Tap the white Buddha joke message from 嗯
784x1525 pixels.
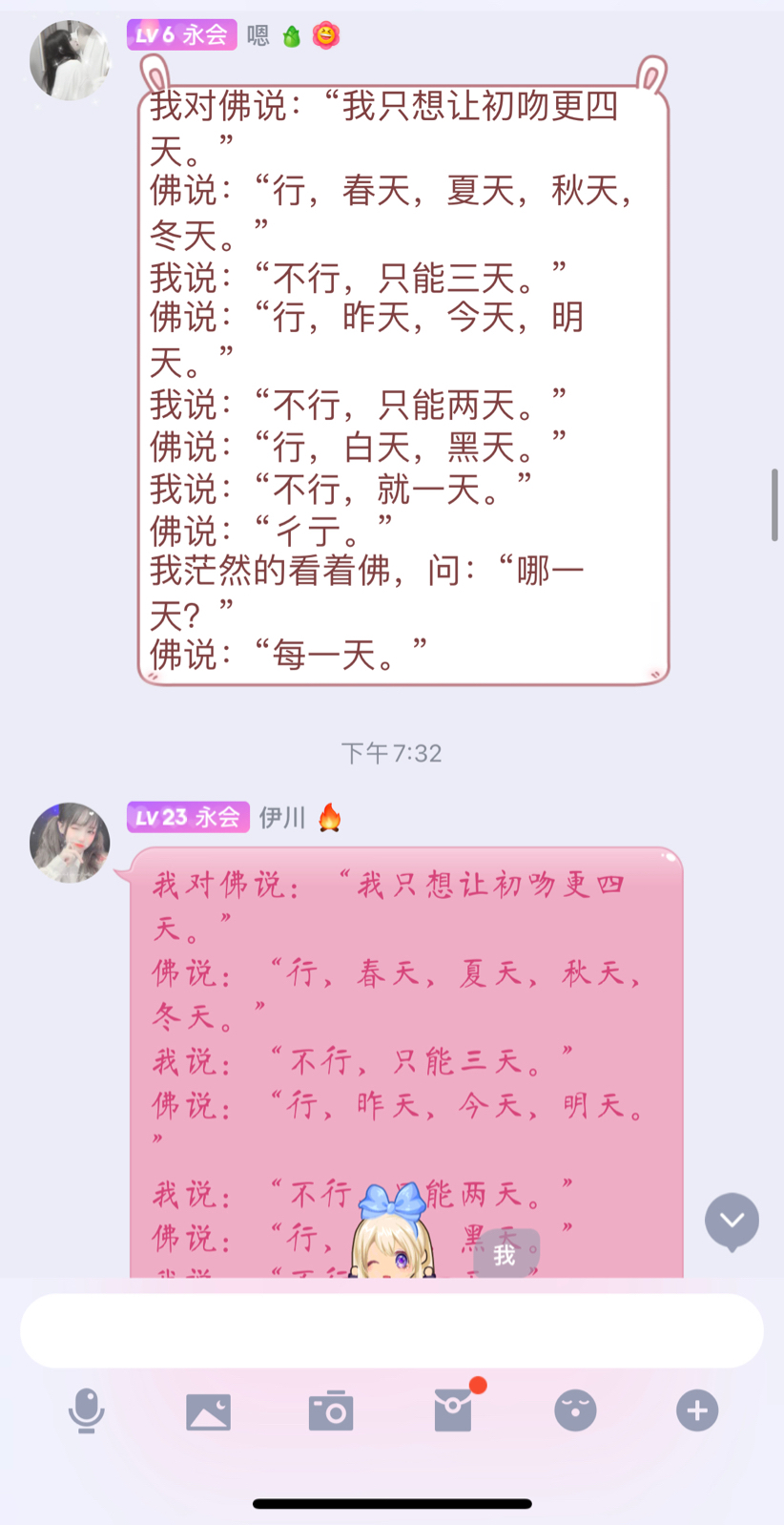(402, 382)
